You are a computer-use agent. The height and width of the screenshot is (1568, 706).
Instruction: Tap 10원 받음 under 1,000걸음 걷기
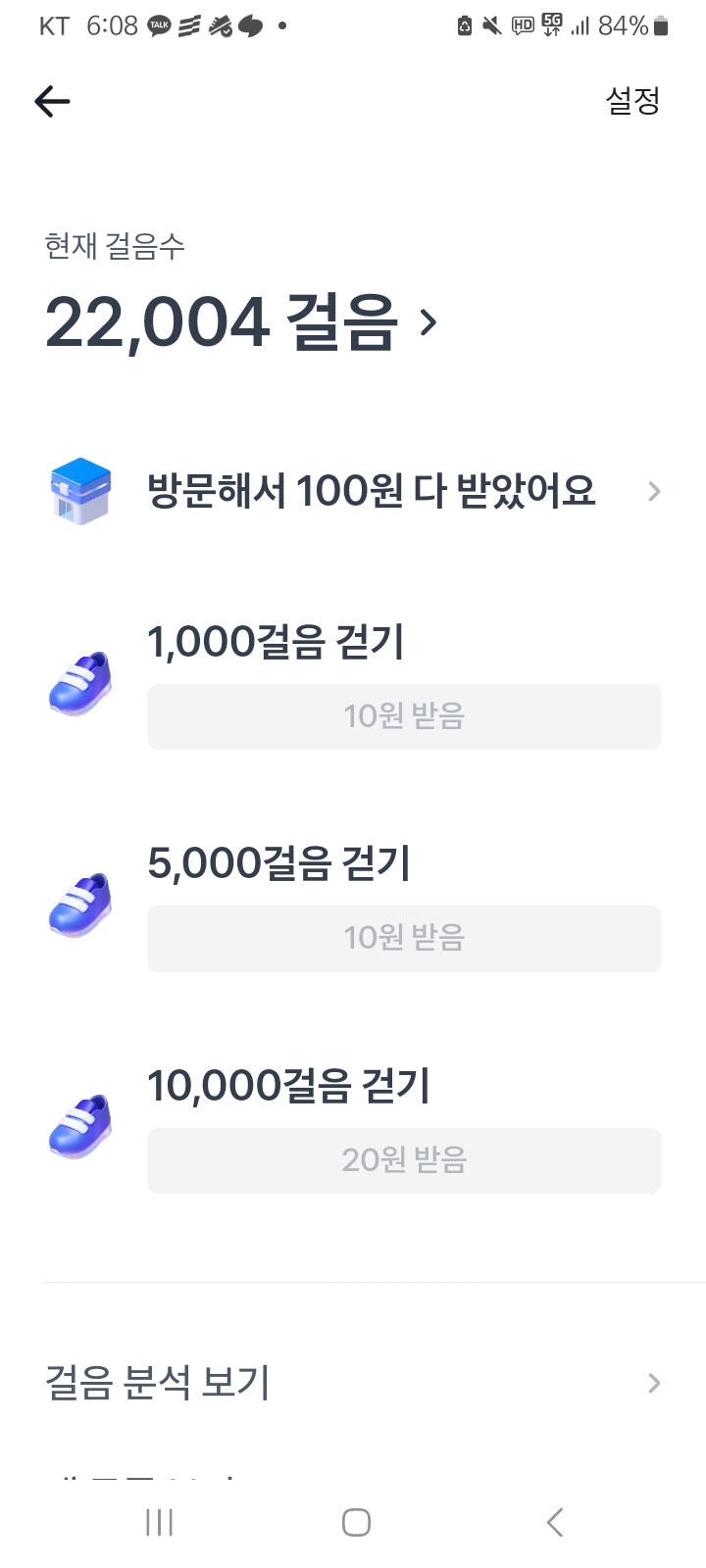404,716
